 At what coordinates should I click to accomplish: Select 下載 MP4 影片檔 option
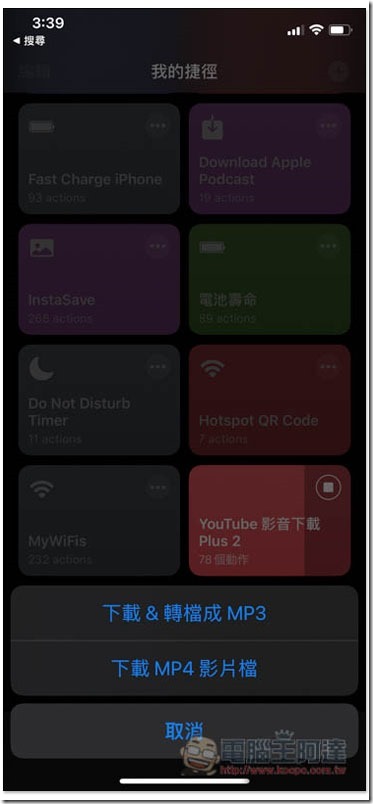point(184,668)
